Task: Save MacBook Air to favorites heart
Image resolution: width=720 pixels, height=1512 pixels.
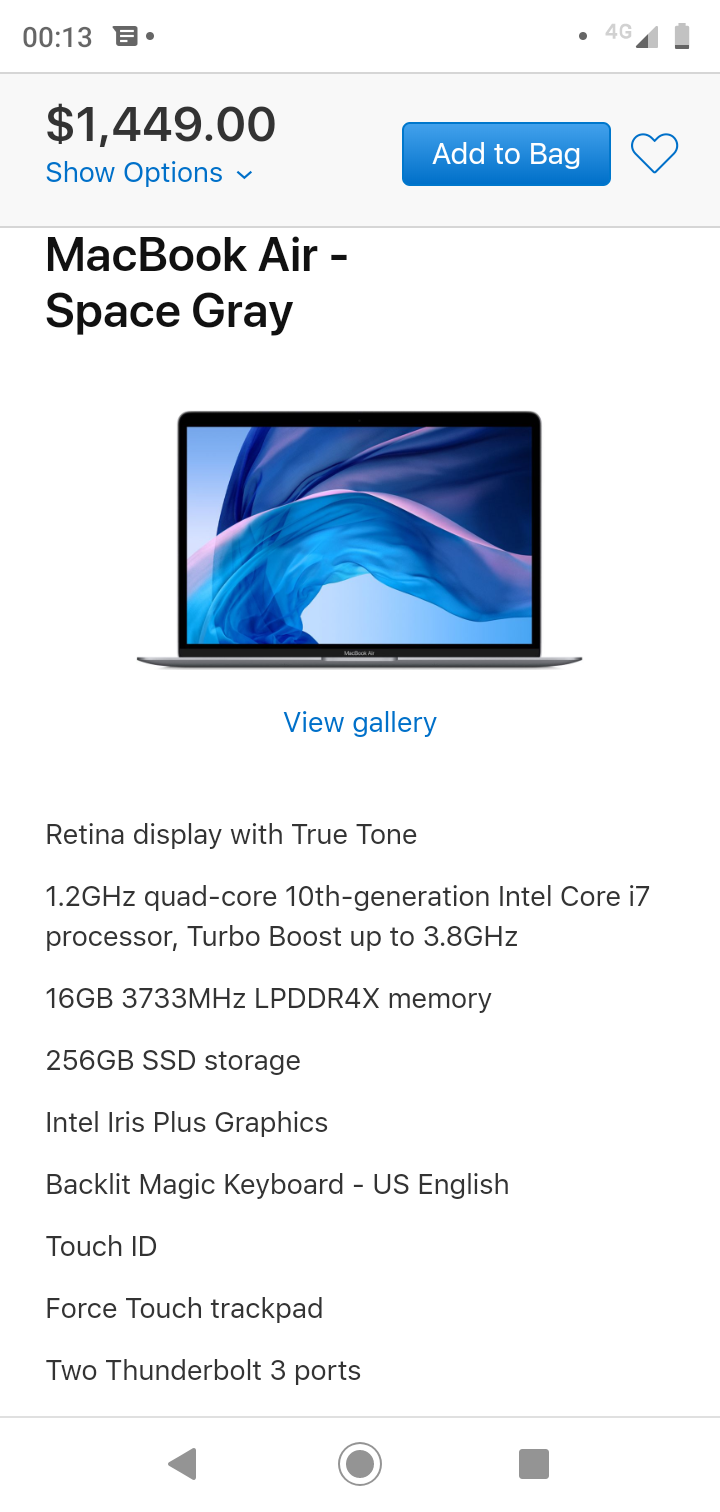Action: pyautogui.click(x=655, y=154)
